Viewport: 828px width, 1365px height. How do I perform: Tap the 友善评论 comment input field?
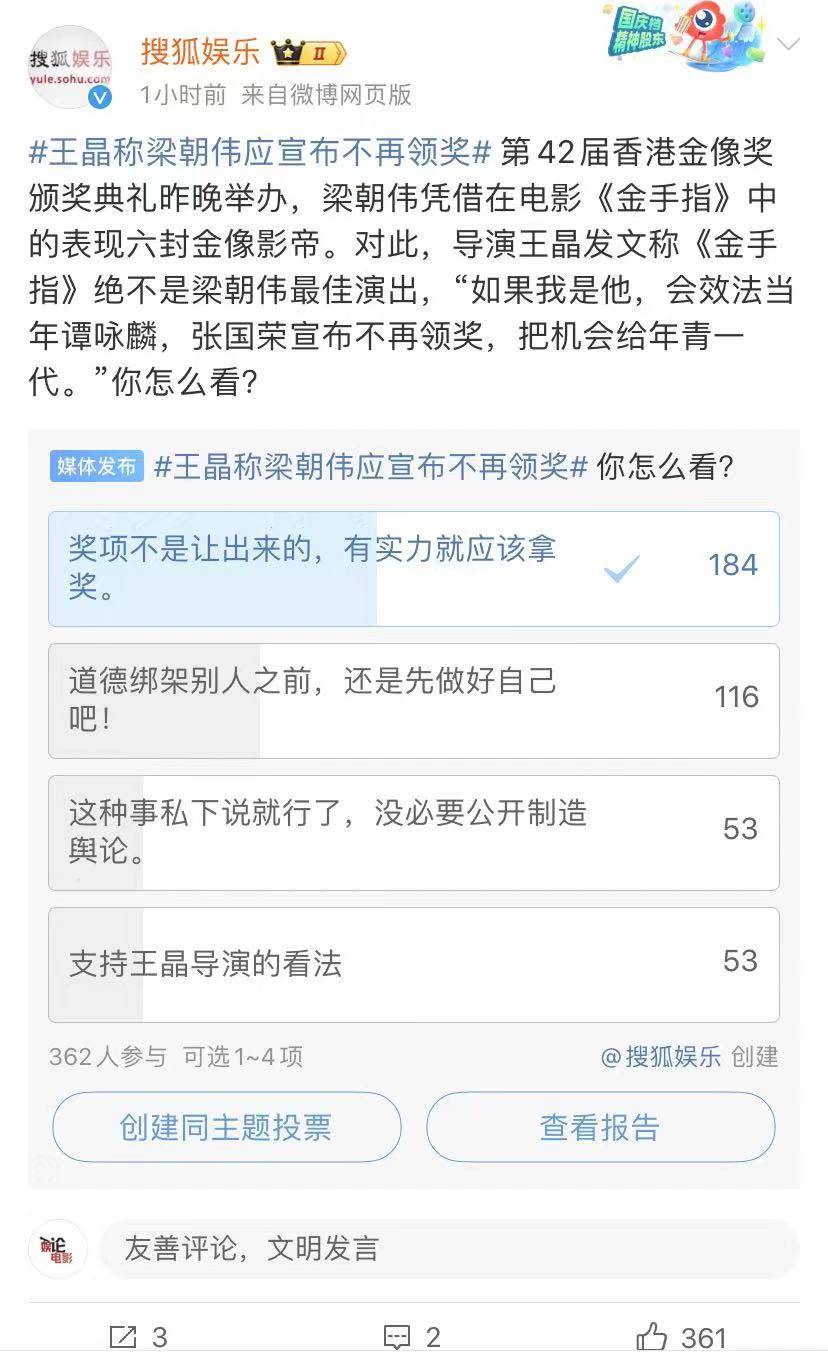450,1249
